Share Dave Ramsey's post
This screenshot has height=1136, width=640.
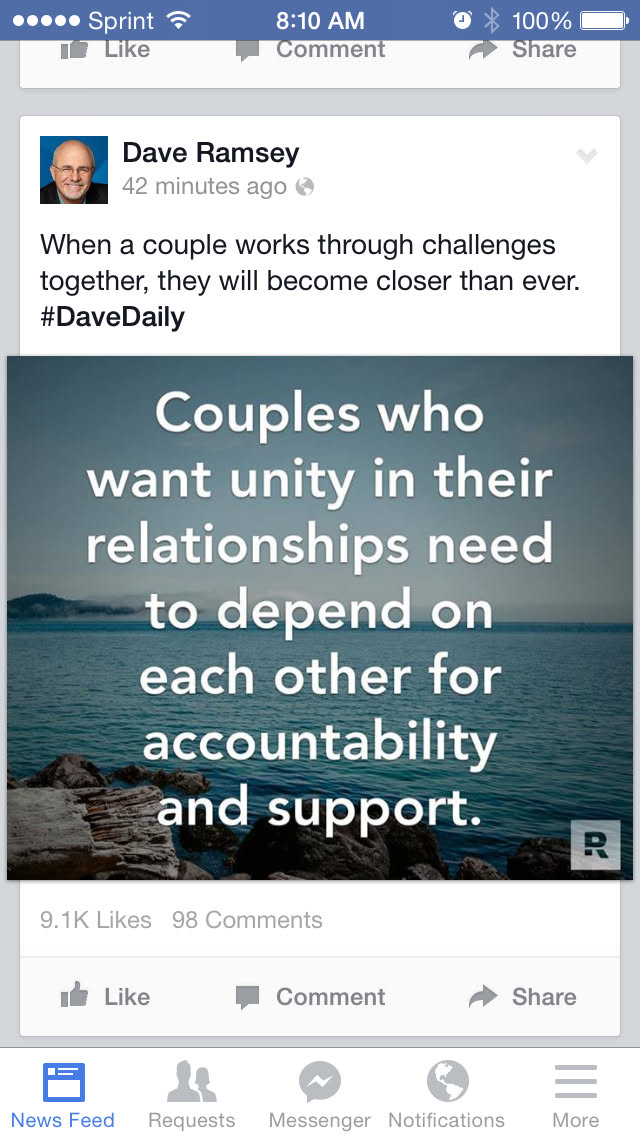[523, 996]
